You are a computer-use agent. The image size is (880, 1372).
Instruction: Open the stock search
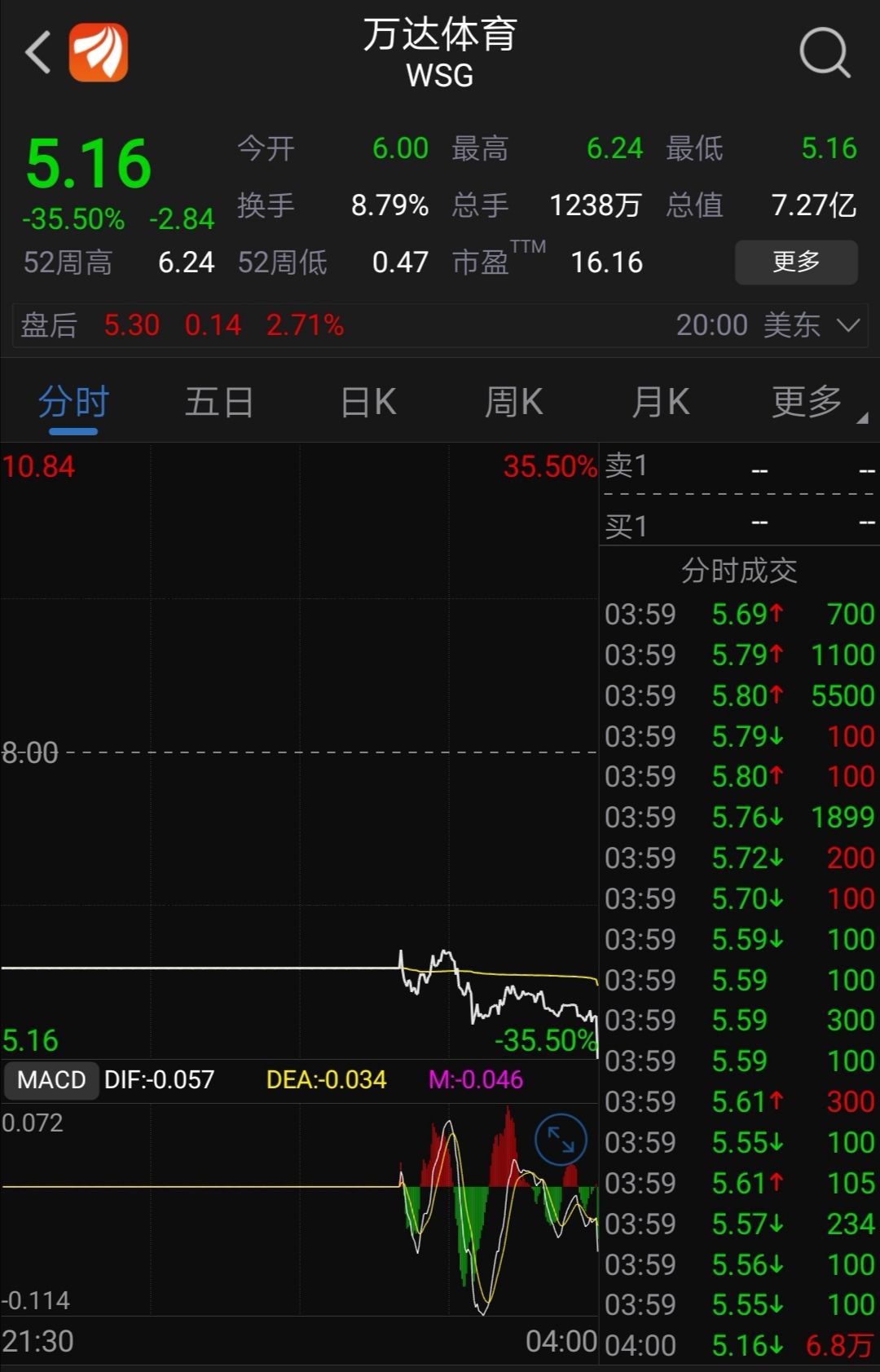[825, 54]
